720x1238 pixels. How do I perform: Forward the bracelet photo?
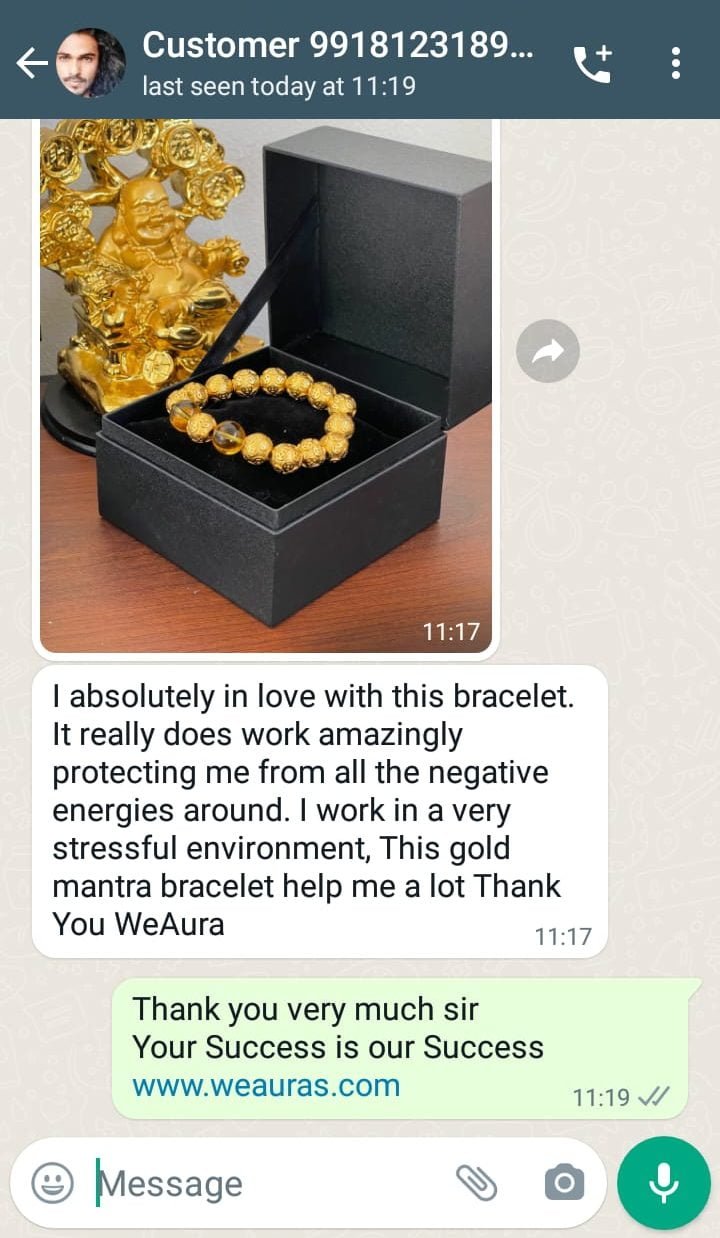click(x=547, y=351)
